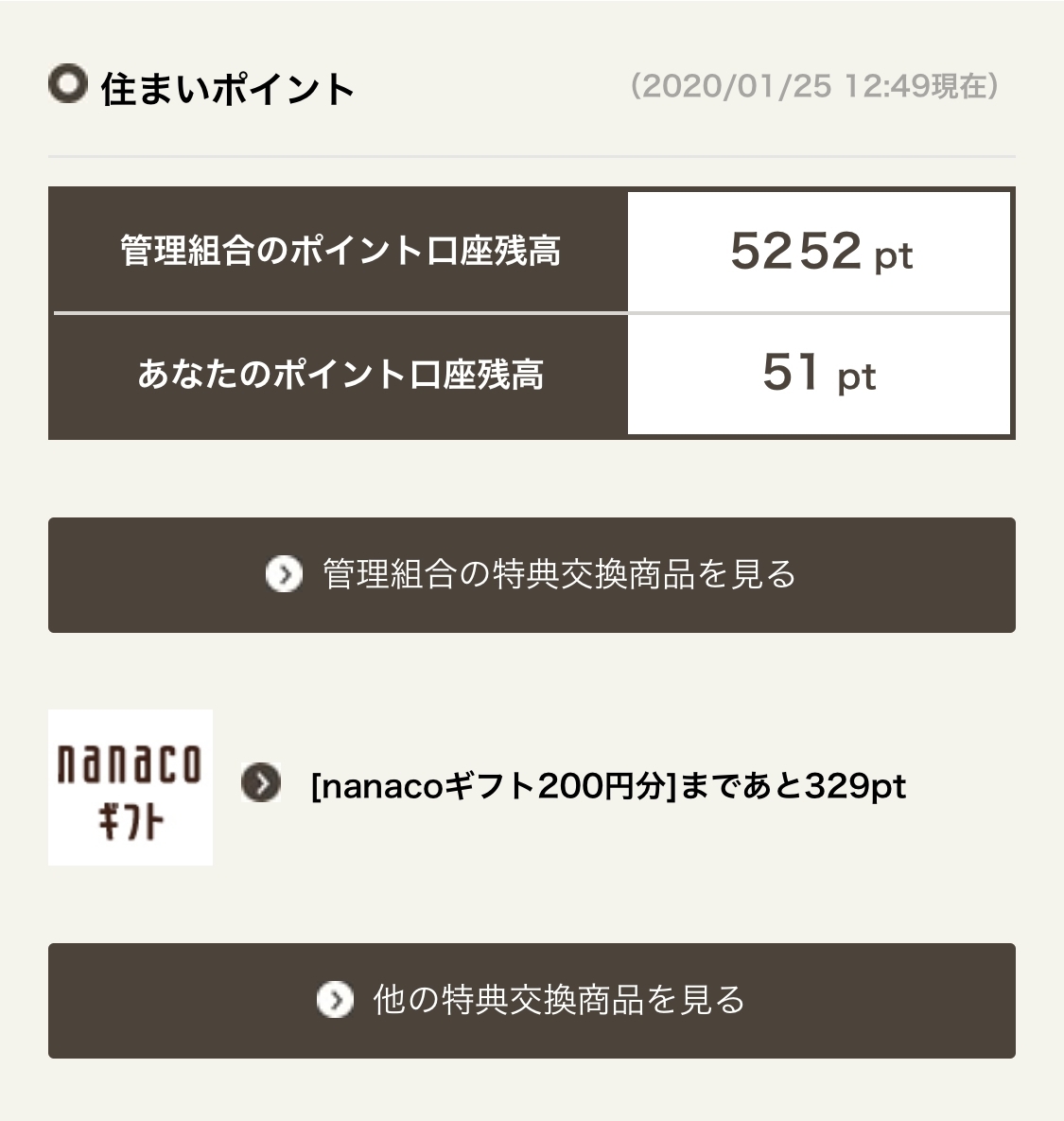The height and width of the screenshot is (1121, 1064).
Task: Open 管理組合の特典交換商品を見る button
Action: click(532, 575)
